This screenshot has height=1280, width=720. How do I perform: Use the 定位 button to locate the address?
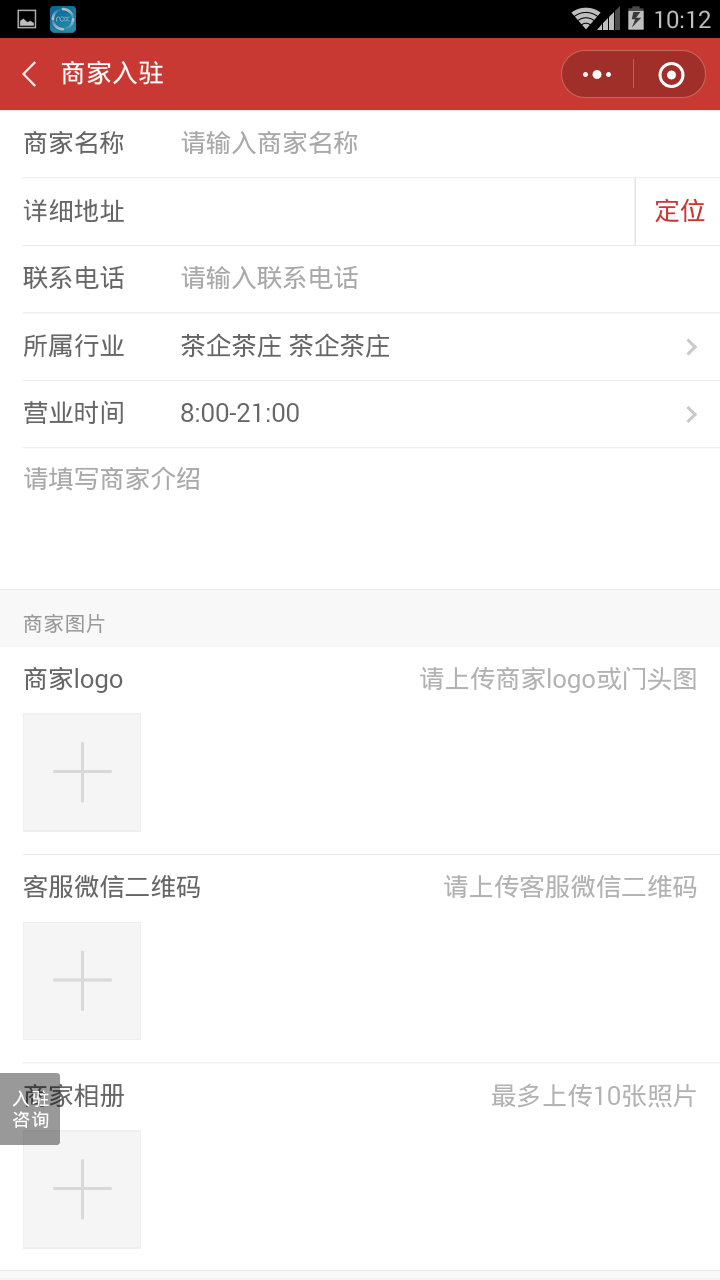(679, 212)
